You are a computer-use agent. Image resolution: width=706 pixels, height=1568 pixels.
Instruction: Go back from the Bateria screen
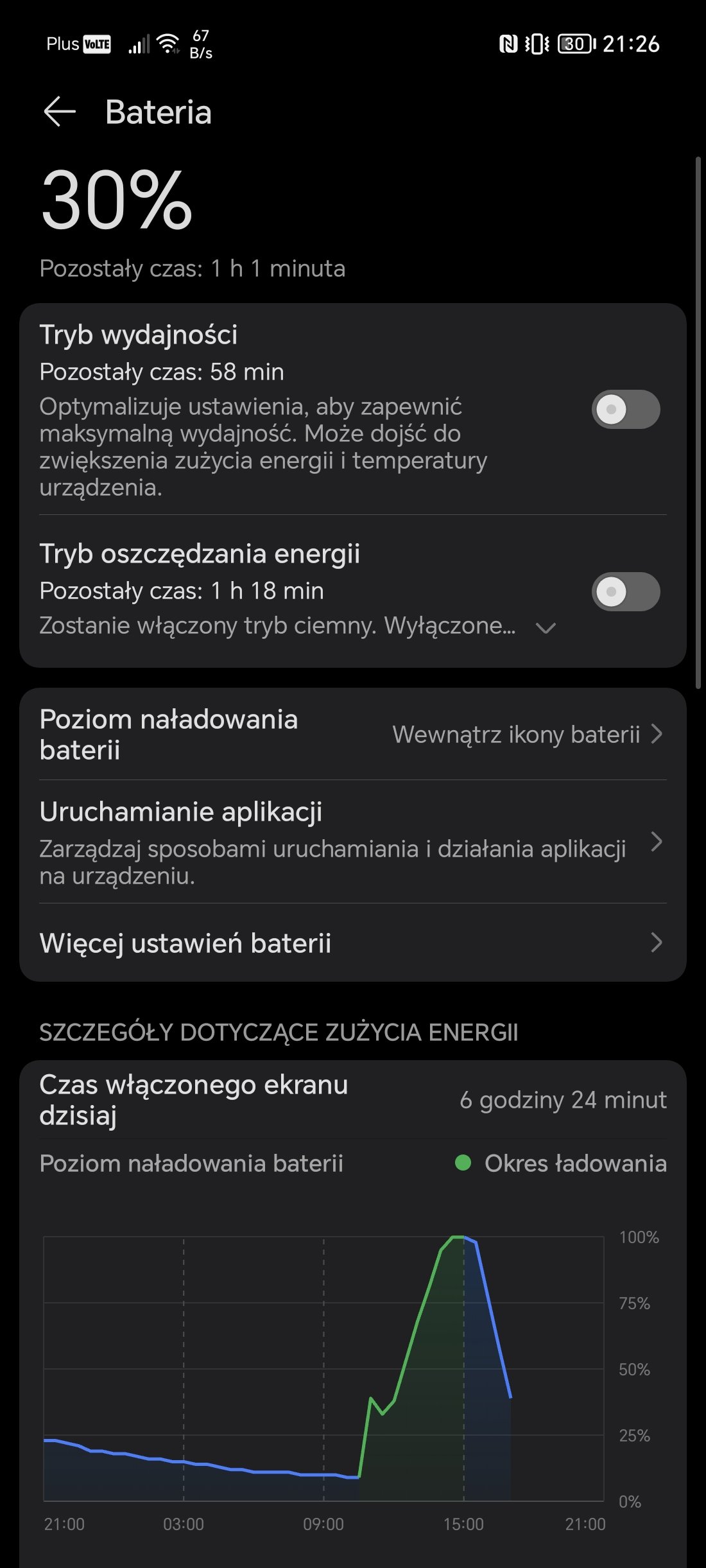click(x=60, y=112)
